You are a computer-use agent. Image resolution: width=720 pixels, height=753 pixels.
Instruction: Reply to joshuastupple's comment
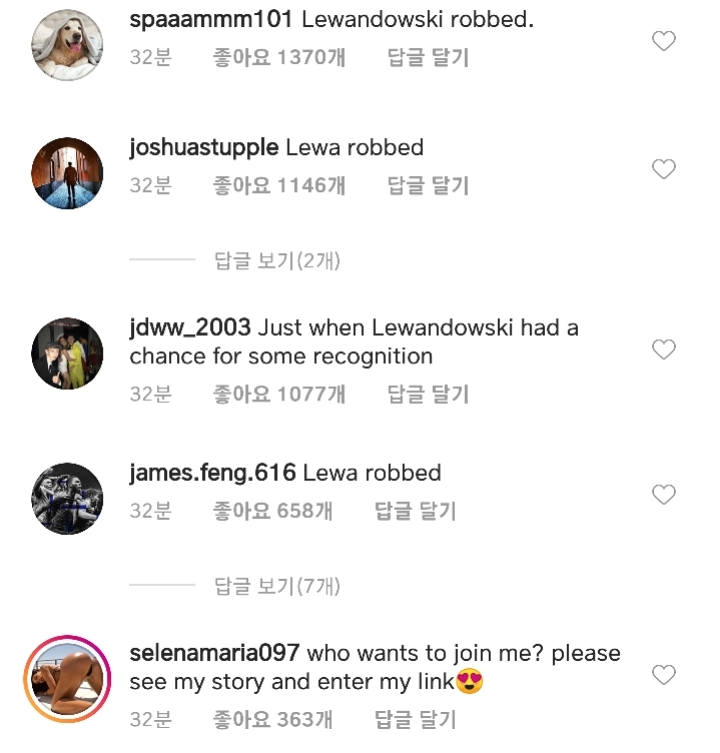[428, 185]
